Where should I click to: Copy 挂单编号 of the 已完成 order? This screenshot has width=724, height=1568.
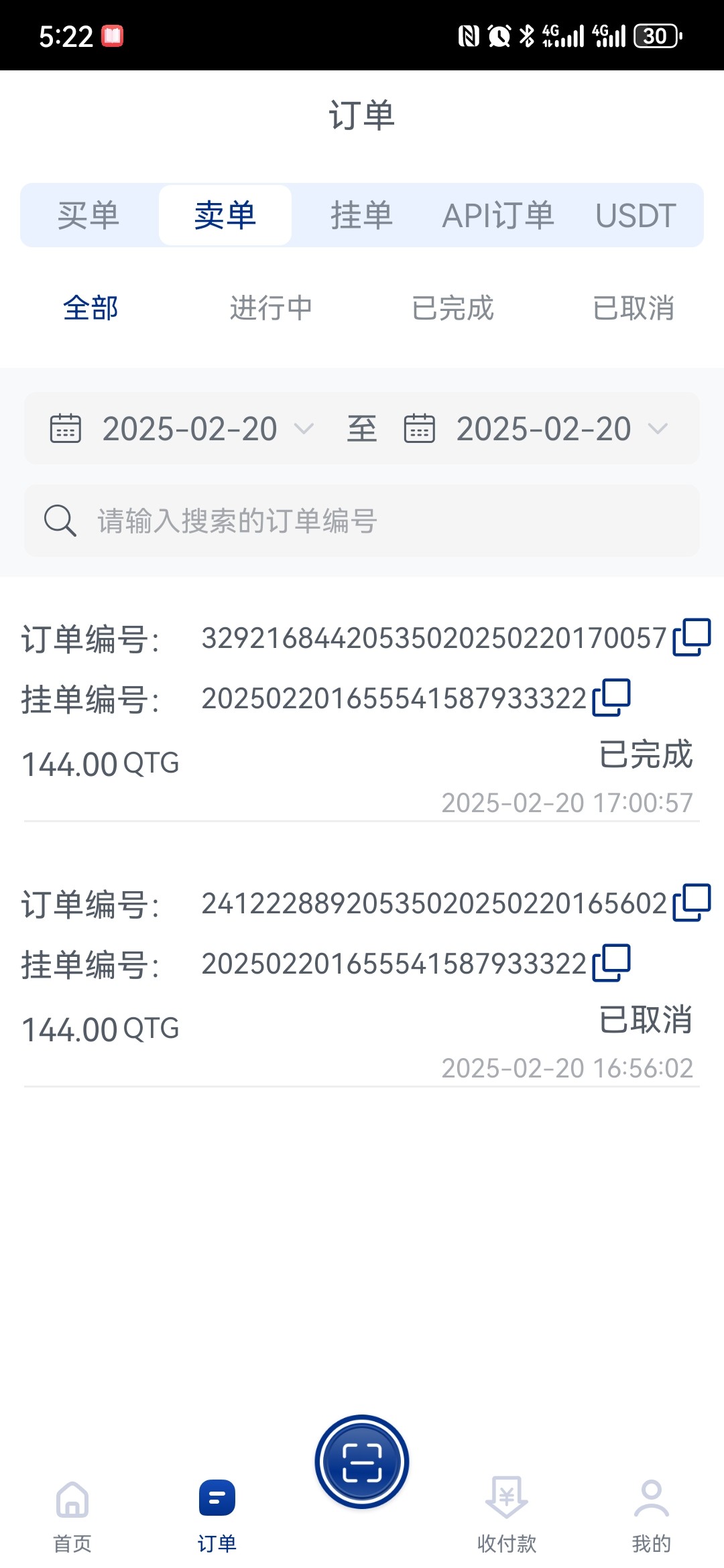611,698
